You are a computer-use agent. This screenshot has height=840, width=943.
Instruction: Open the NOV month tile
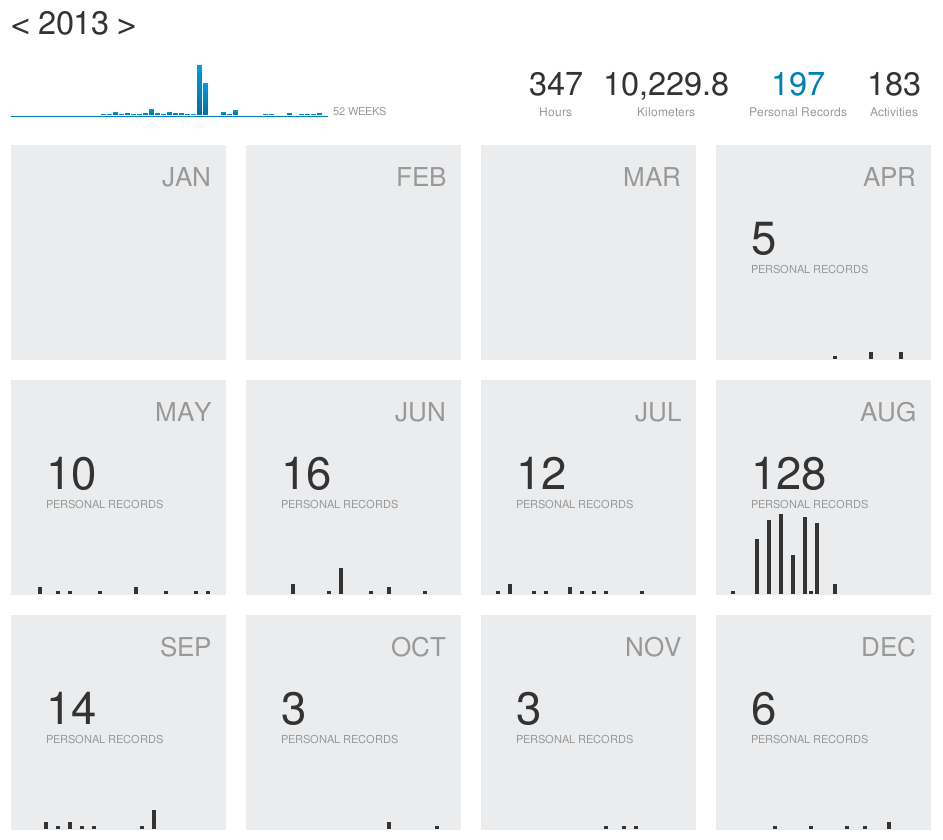(x=588, y=722)
